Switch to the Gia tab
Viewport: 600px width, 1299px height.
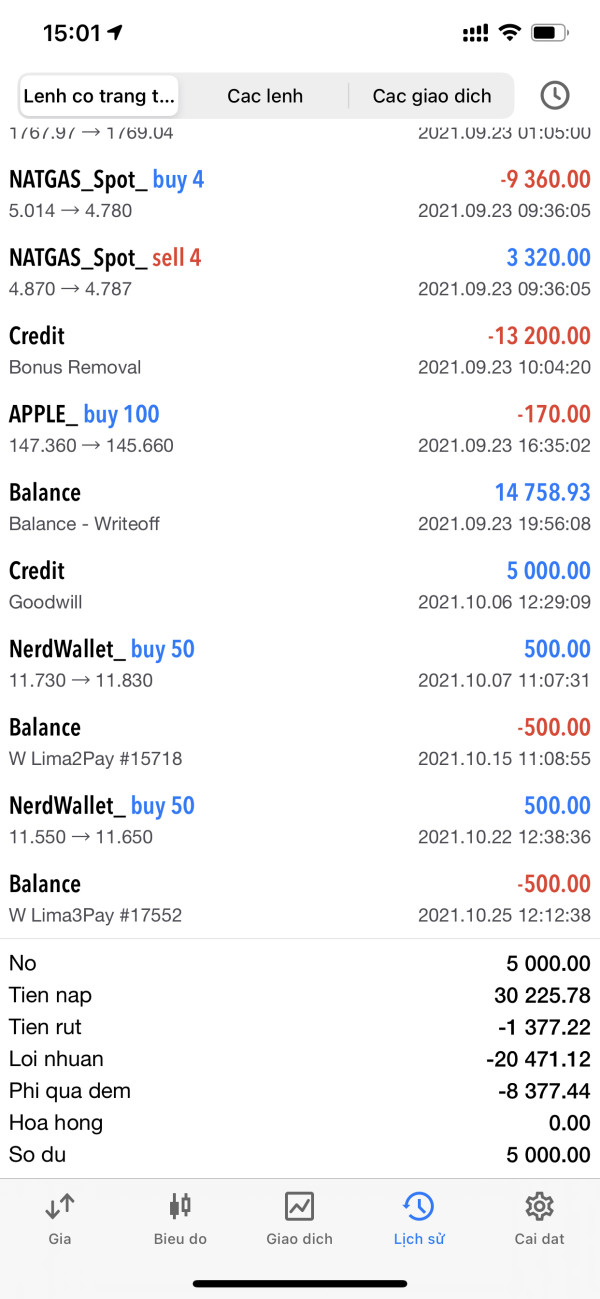point(60,1218)
